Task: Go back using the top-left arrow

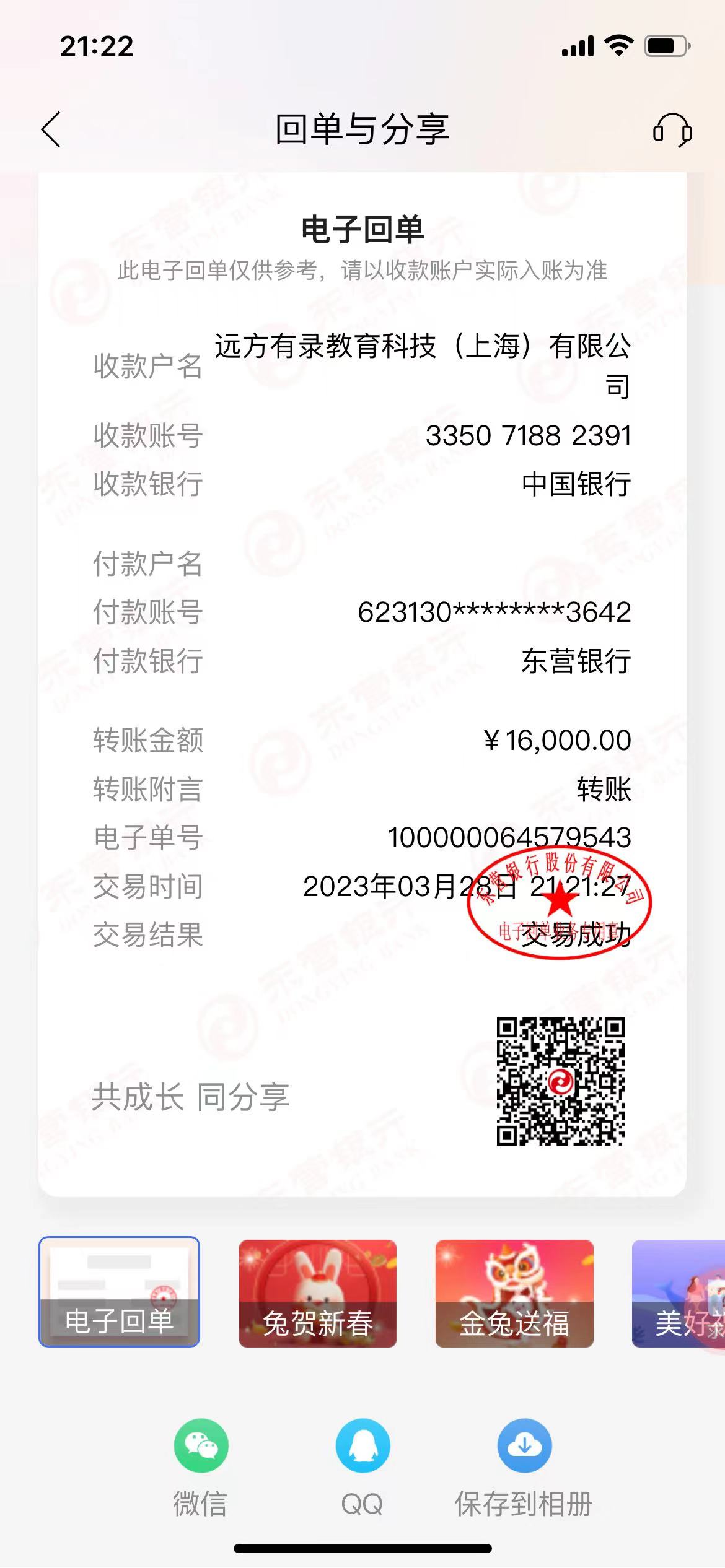Action: coord(51,129)
